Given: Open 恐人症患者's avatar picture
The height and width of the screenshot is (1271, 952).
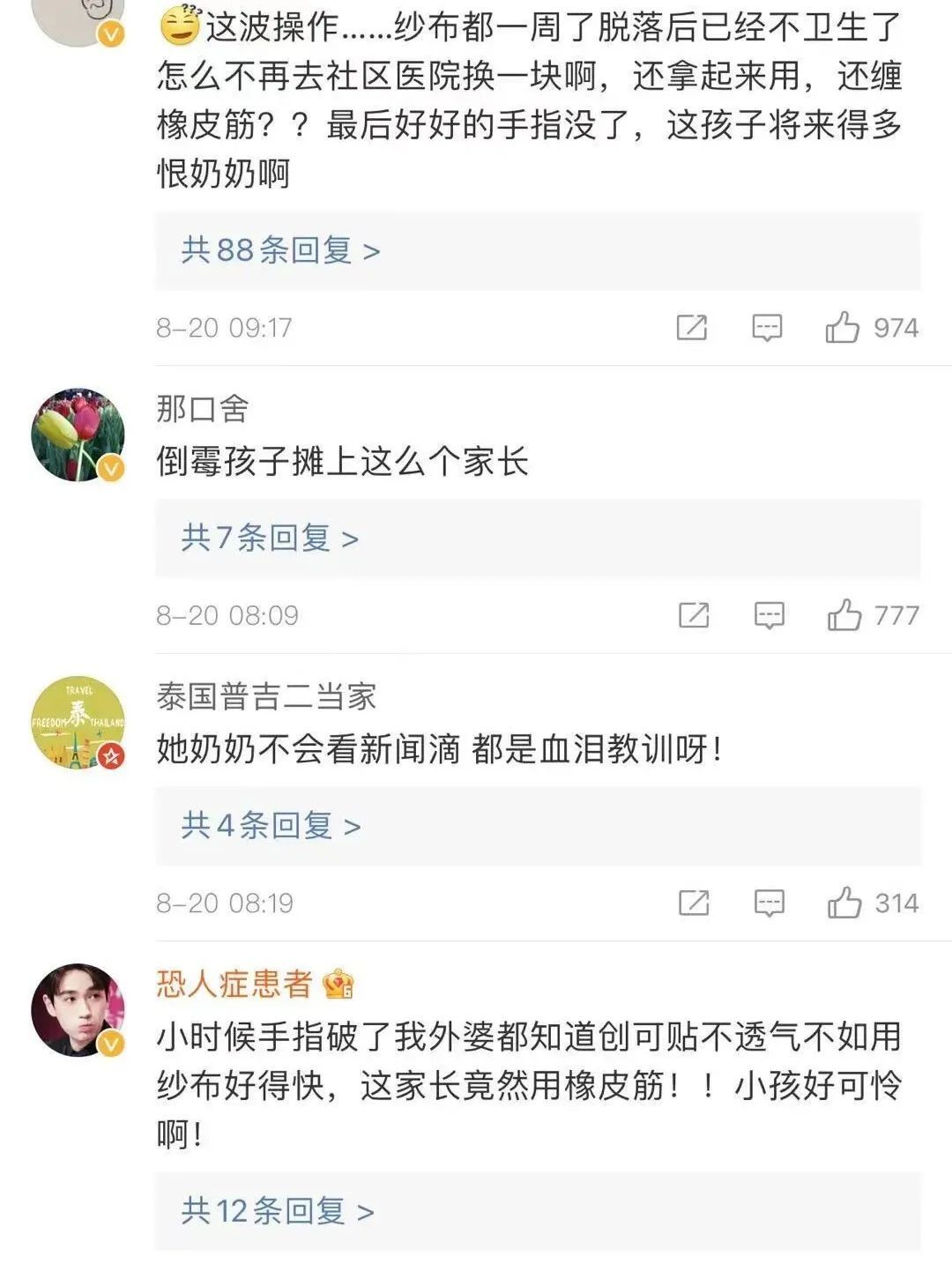Looking at the screenshot, I should point(78,1010).
